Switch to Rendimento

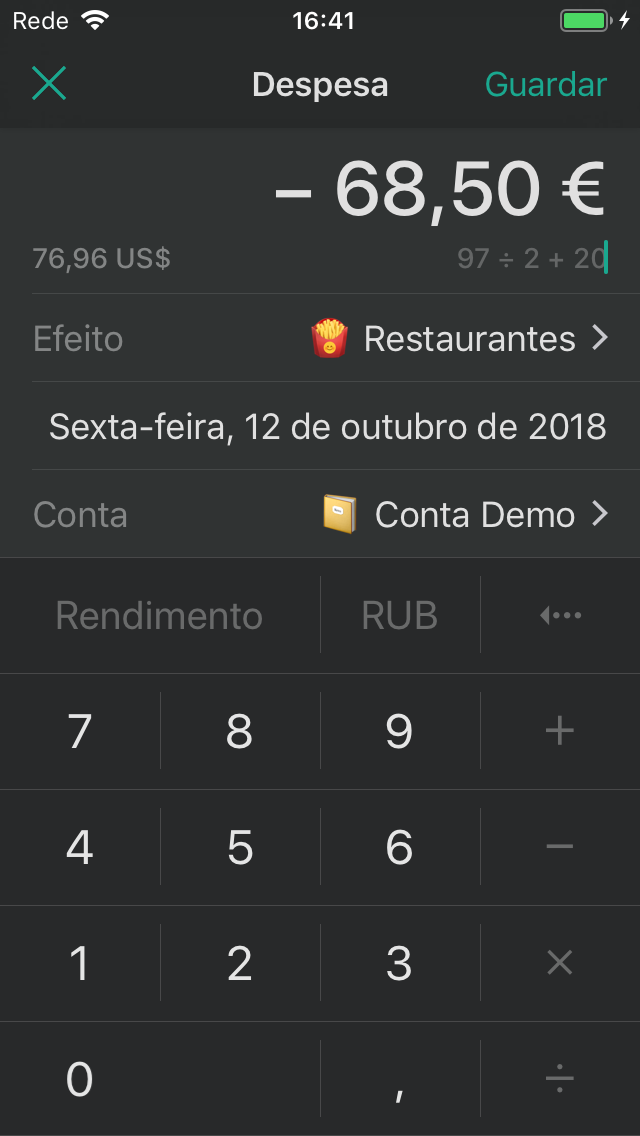click(x=159, y=615)
